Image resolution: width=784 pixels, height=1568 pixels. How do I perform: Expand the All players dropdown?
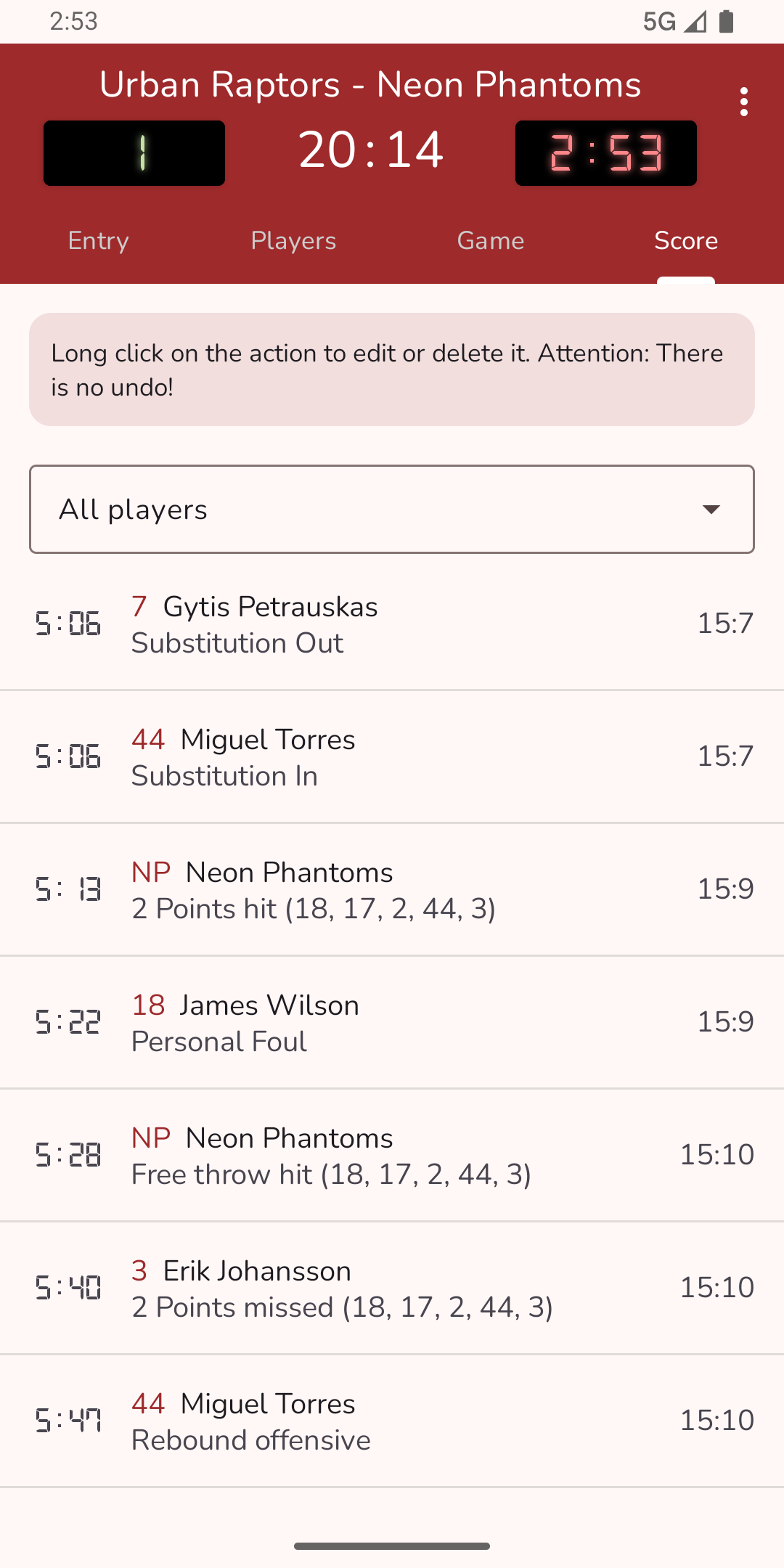392,510
